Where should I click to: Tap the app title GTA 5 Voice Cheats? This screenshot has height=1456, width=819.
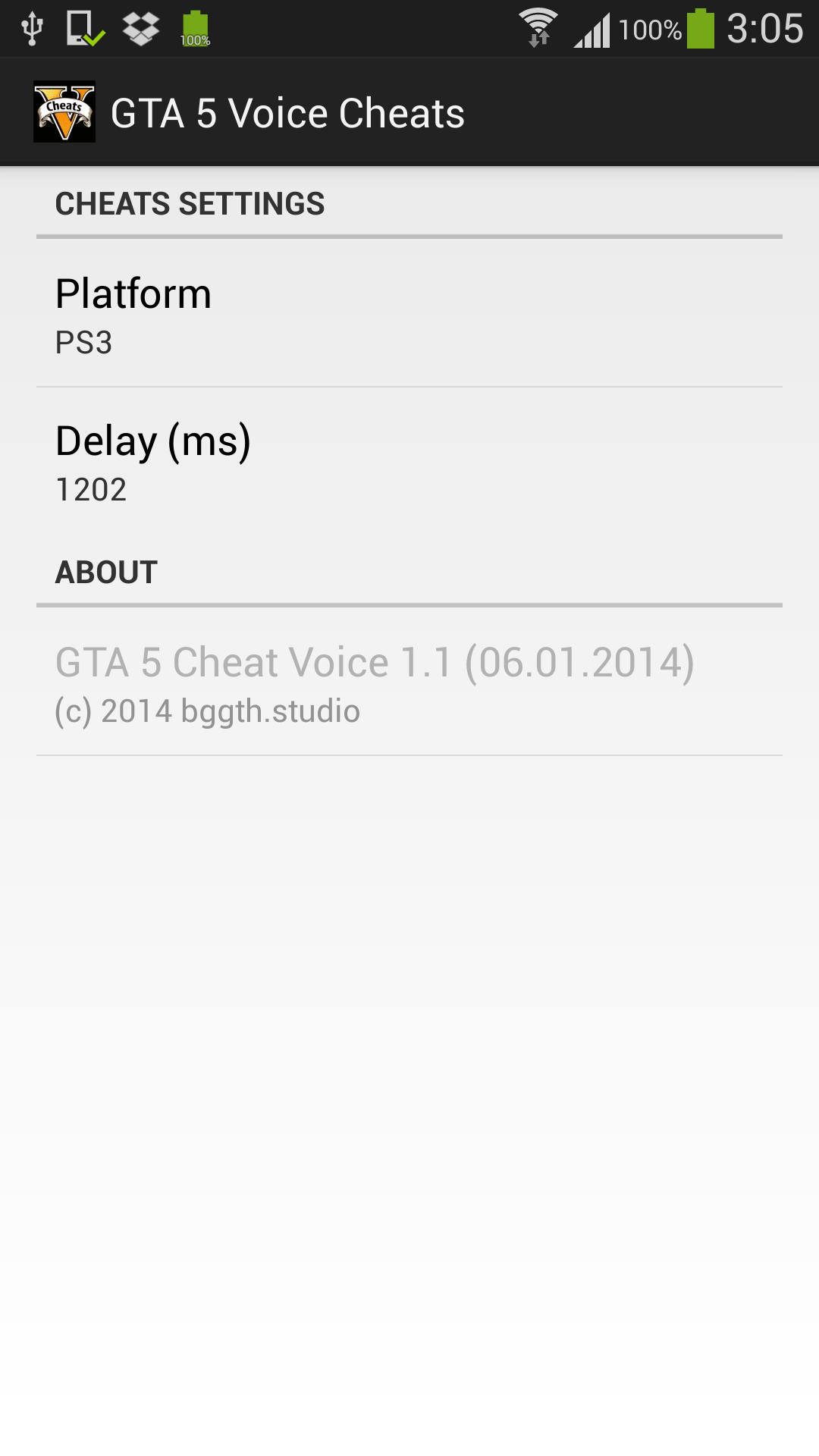(x=289, y=112)
